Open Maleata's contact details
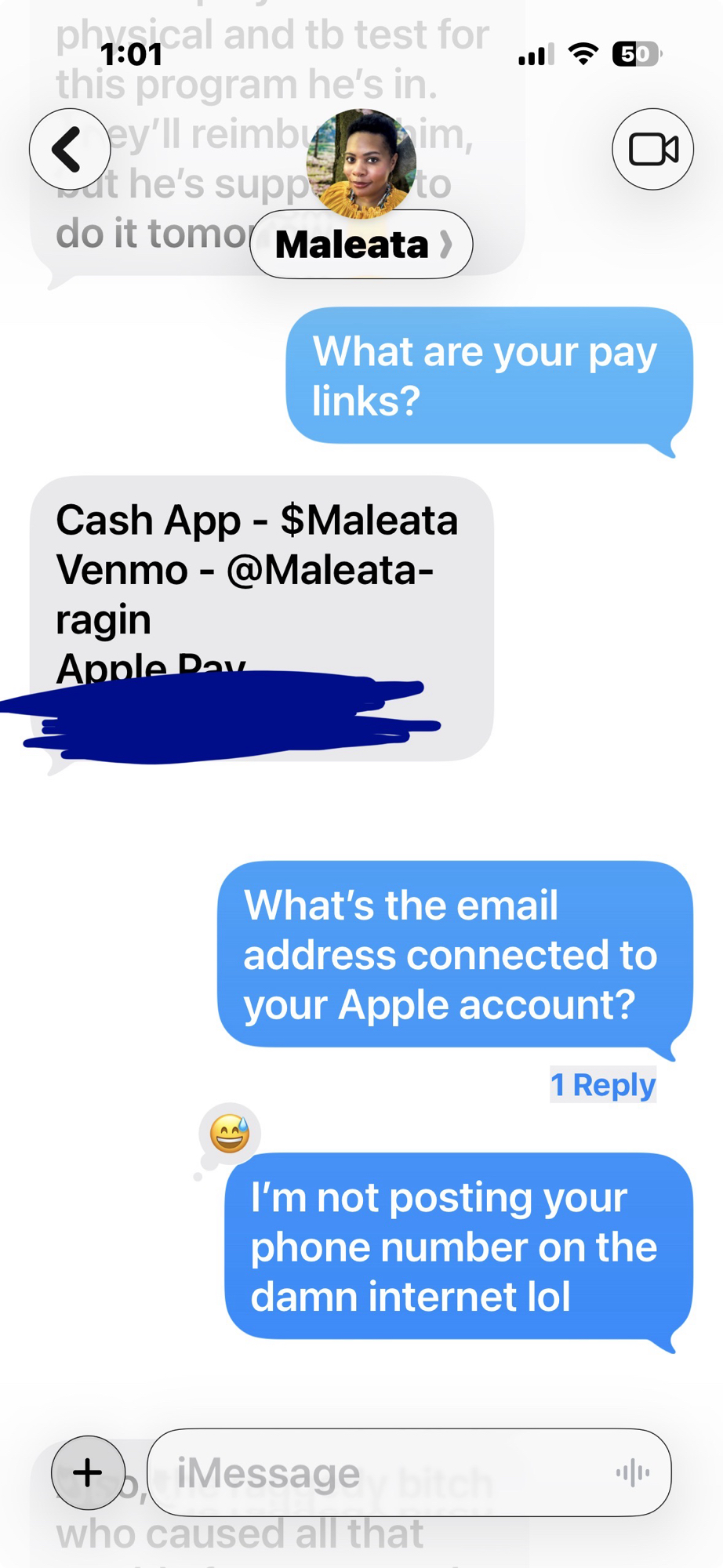 [361, 244]
